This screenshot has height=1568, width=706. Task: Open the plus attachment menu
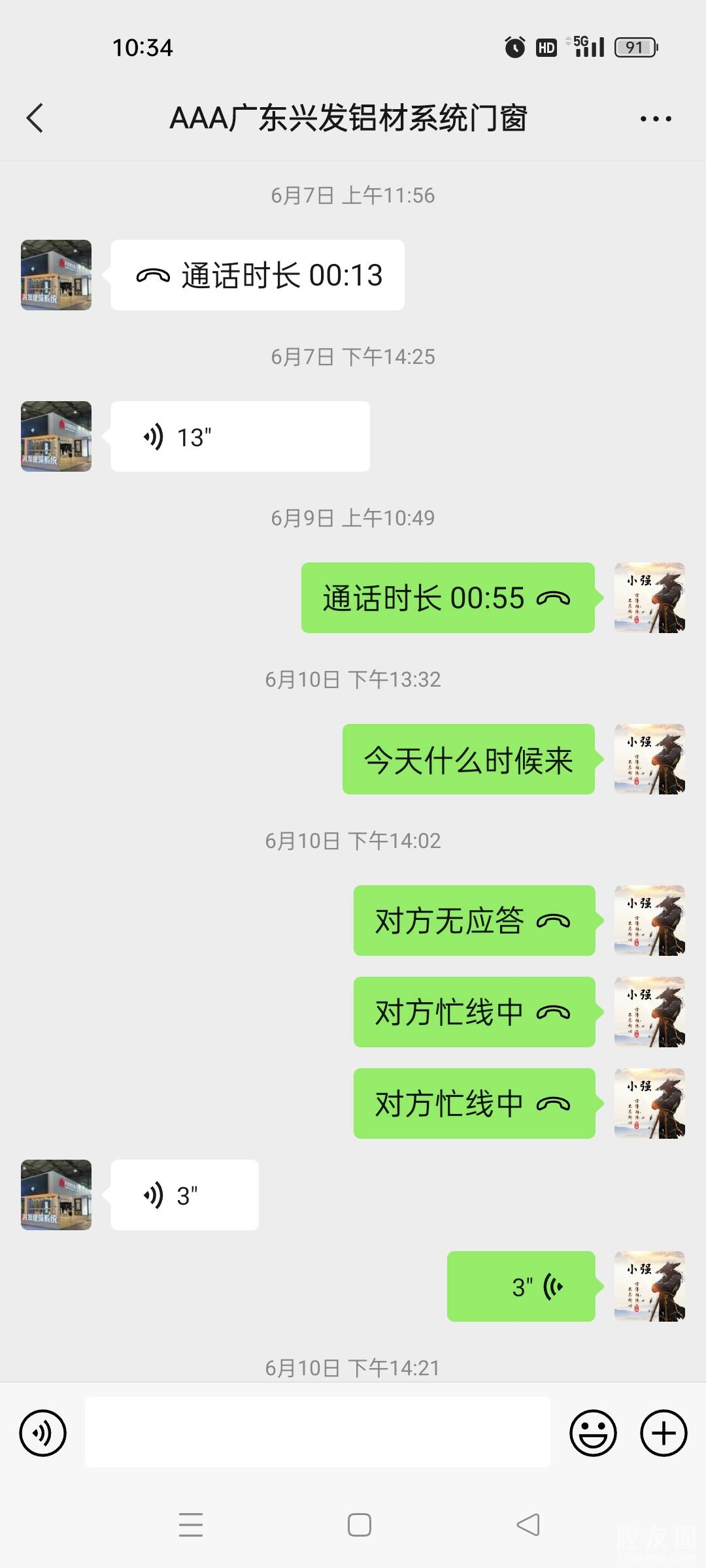[664, 1433]
